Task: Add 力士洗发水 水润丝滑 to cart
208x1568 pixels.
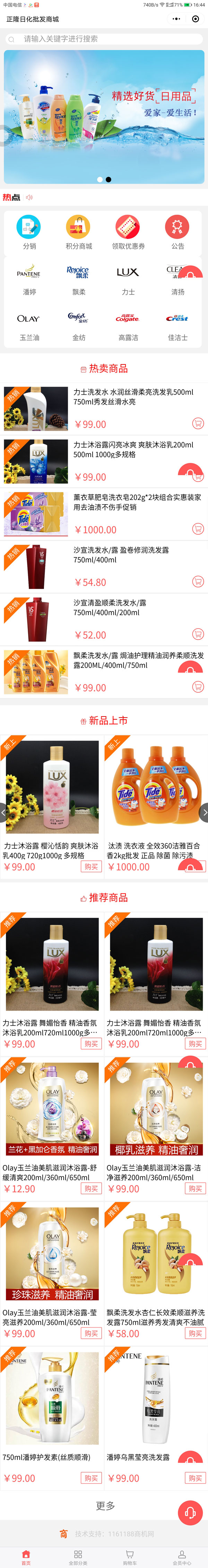Action: coord(198,423)
